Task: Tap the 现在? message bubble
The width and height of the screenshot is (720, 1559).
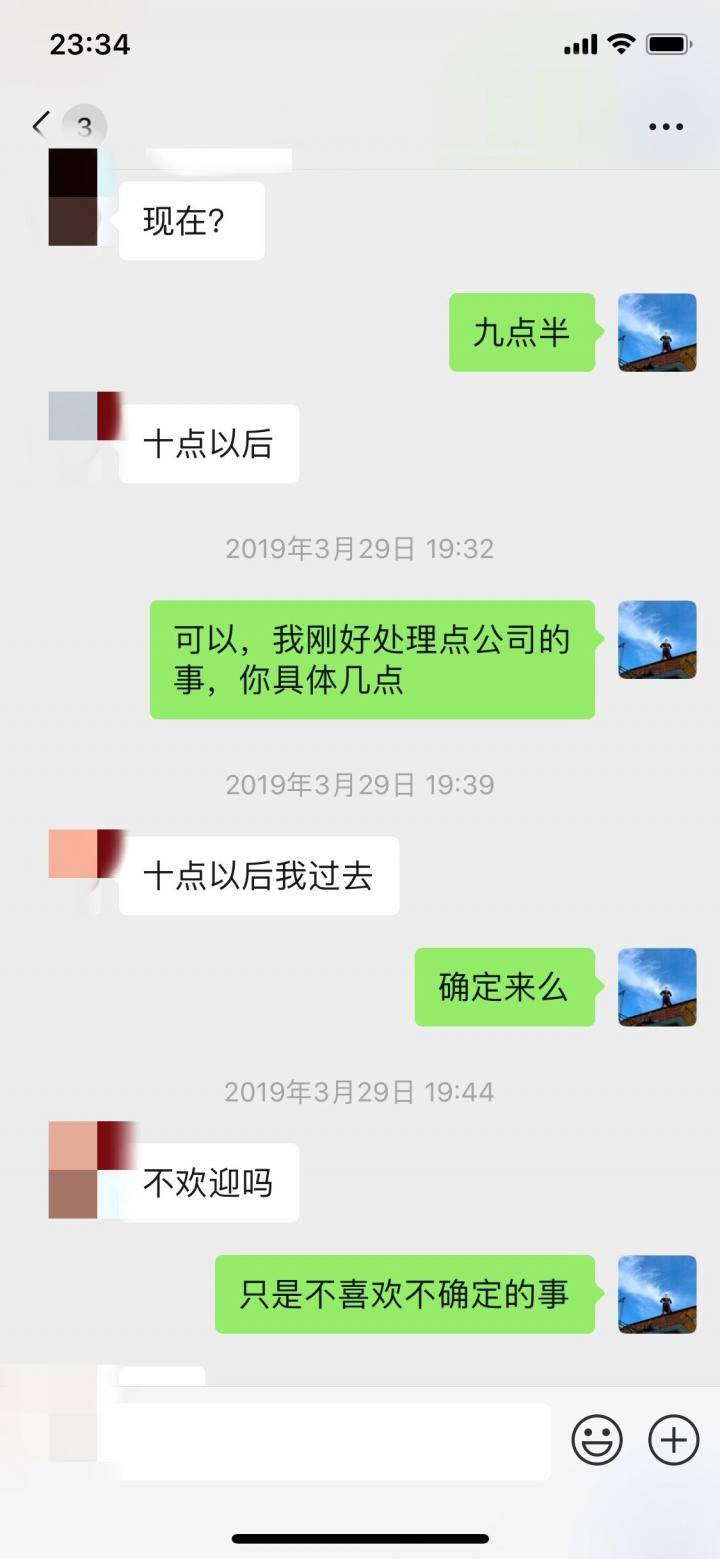Action: 190,221
